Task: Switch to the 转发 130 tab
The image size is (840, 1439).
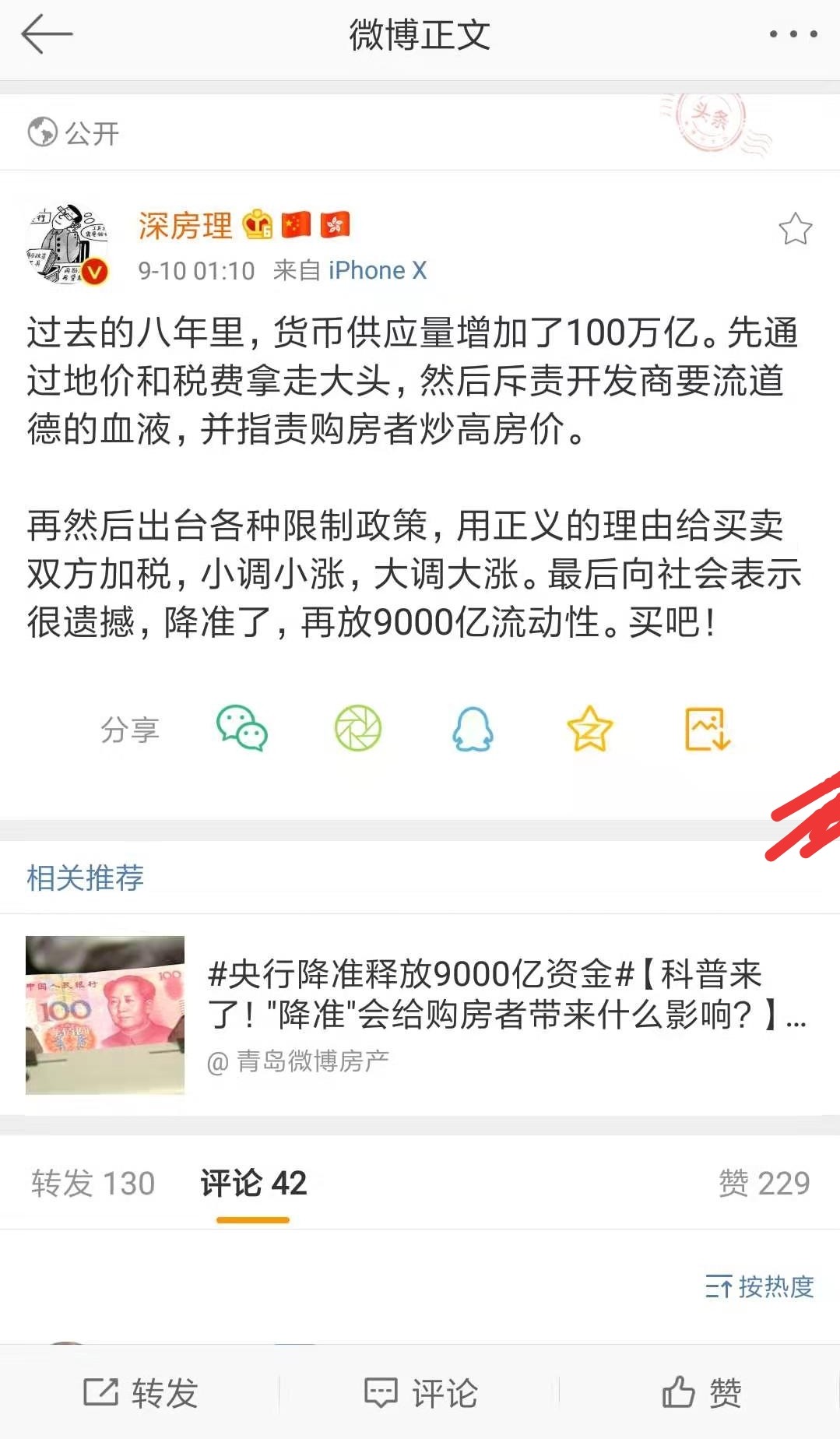Action: point(93,1184)
